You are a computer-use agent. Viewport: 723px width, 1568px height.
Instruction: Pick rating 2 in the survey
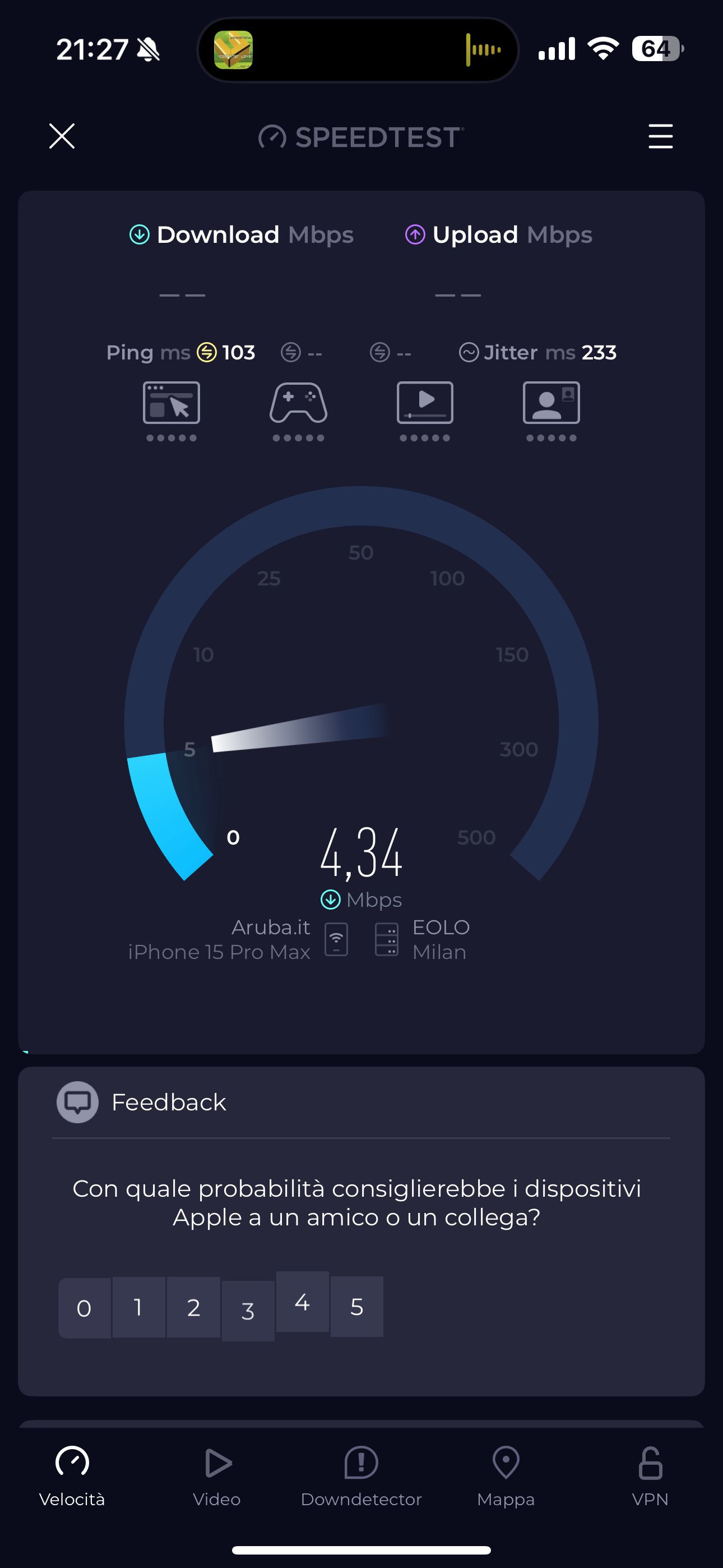tap(193, 1307)
